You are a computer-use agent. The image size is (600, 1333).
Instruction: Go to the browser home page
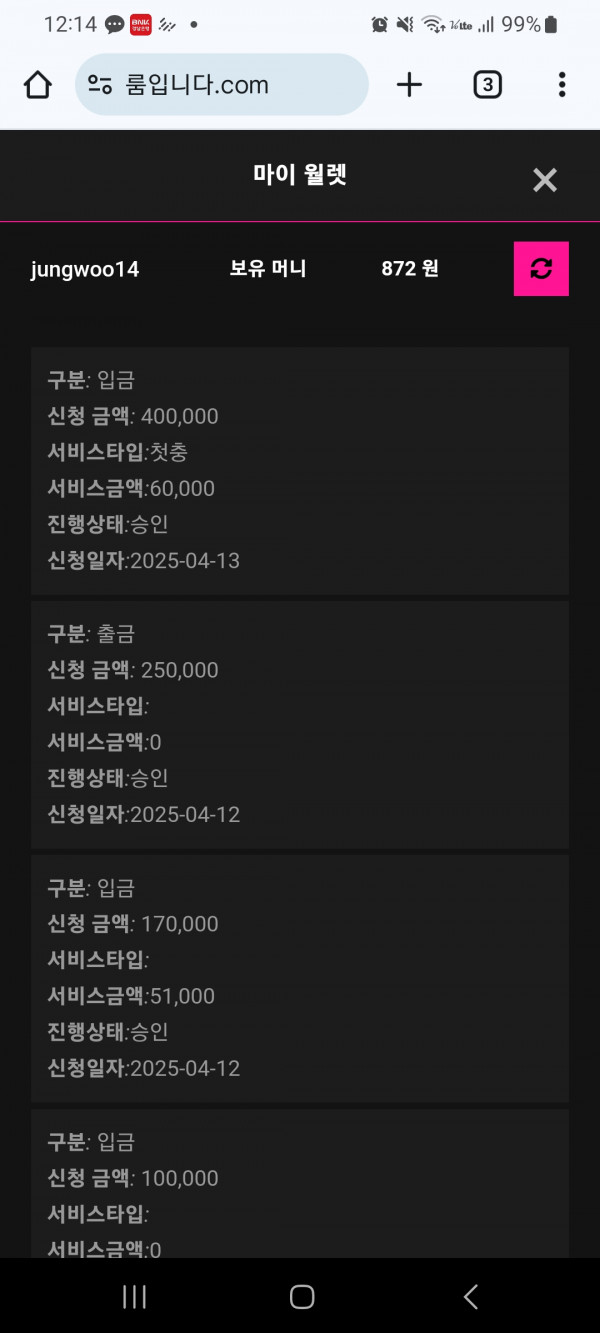(x=38, y=85)
